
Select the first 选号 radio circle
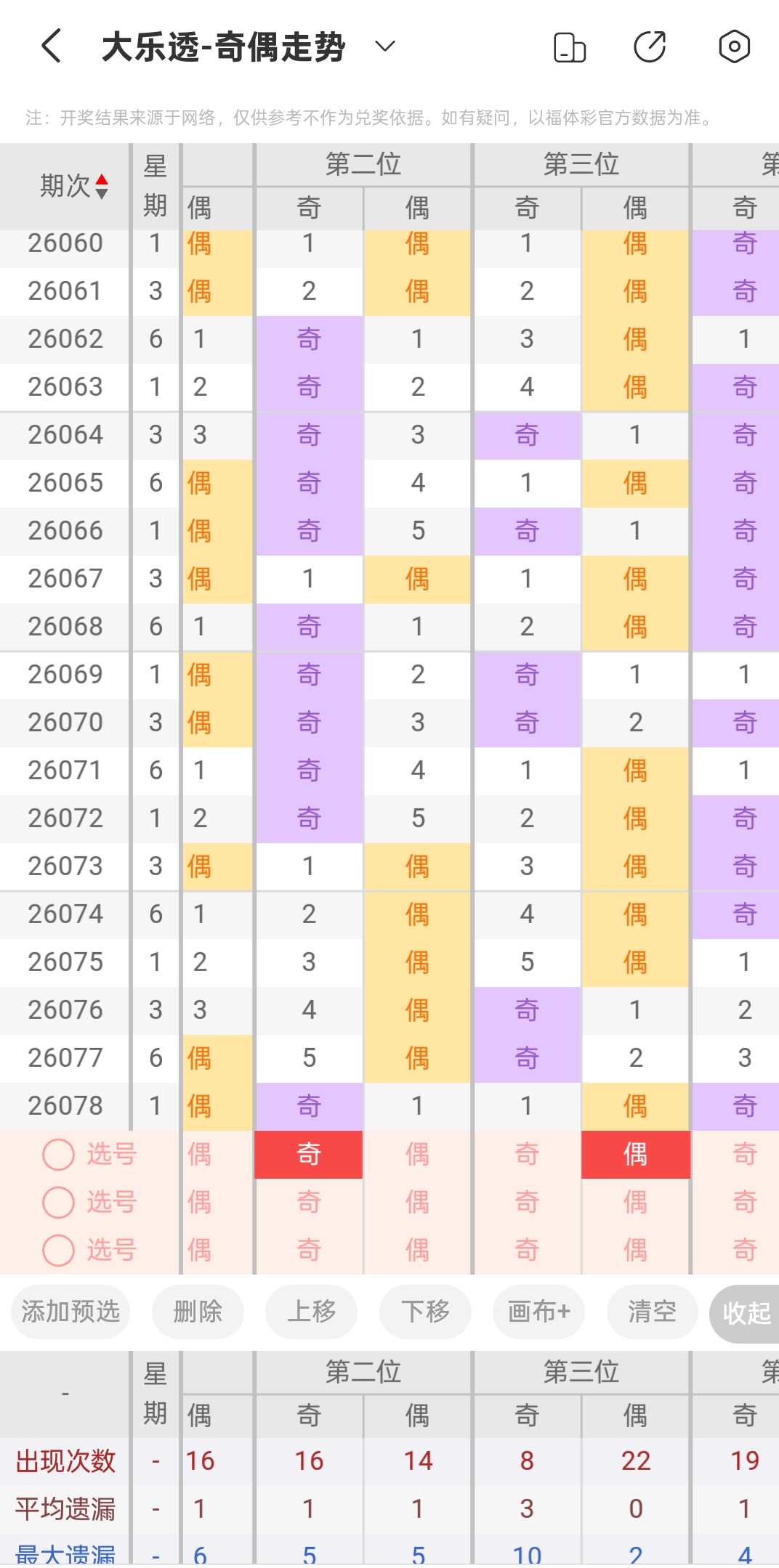pos(59,1154)
